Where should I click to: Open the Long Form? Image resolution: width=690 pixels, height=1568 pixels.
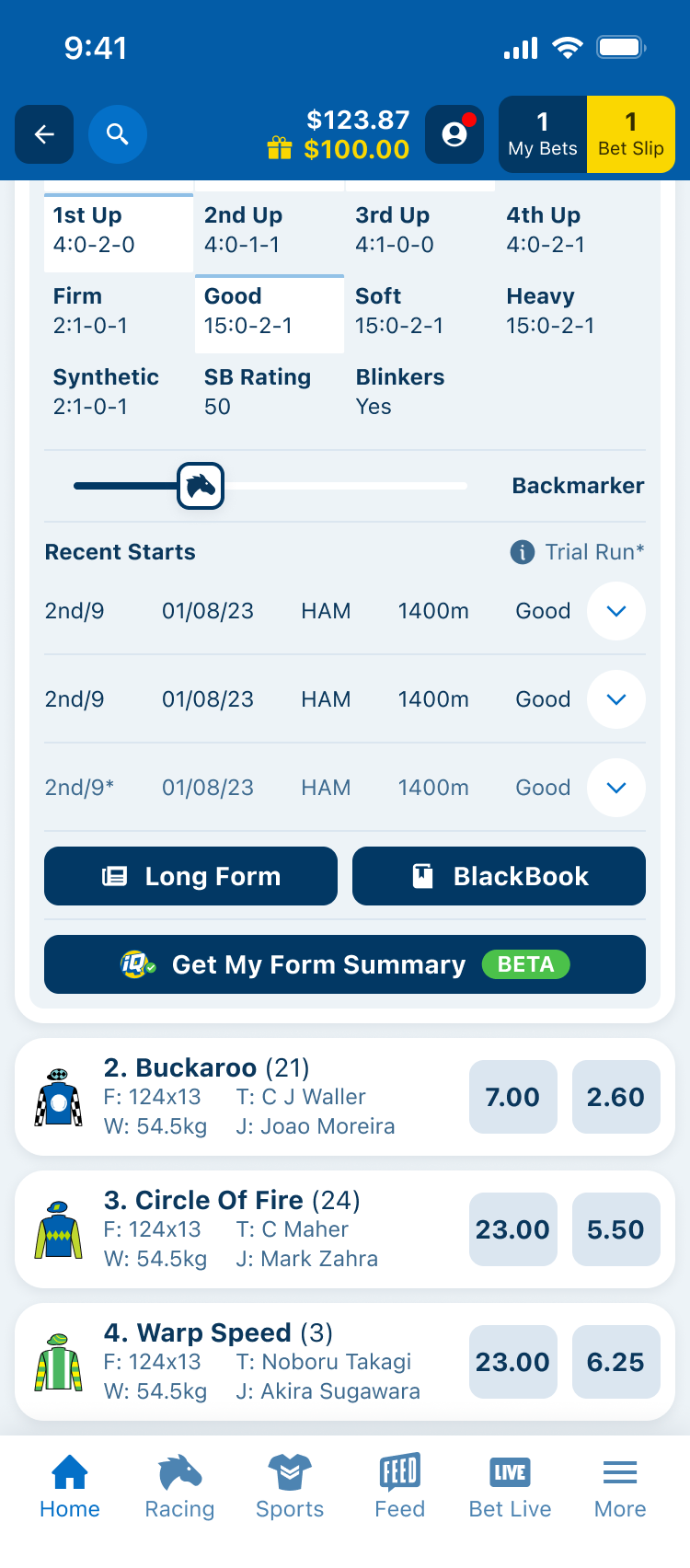tap(190, 876)
